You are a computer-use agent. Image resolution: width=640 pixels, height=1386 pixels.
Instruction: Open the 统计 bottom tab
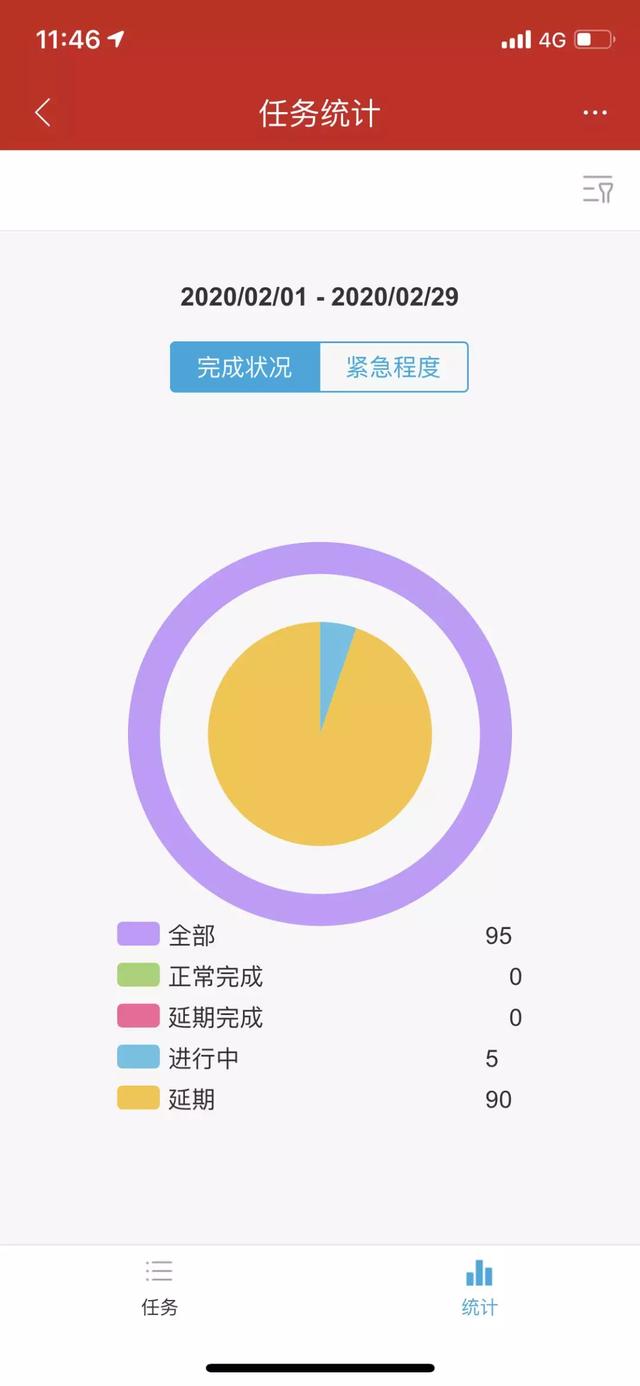479,1288
